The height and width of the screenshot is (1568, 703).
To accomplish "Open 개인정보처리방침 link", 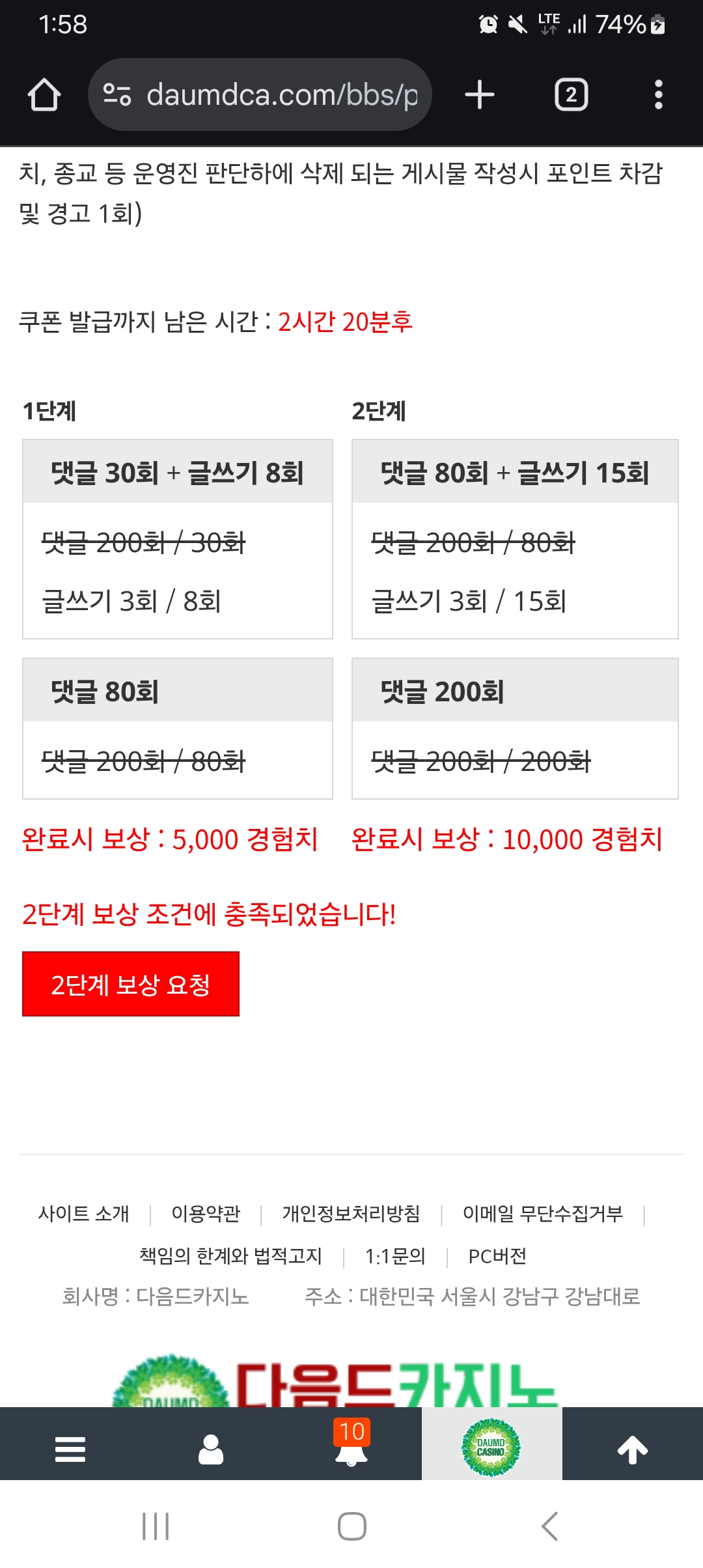I will [x=351, y=1214].
